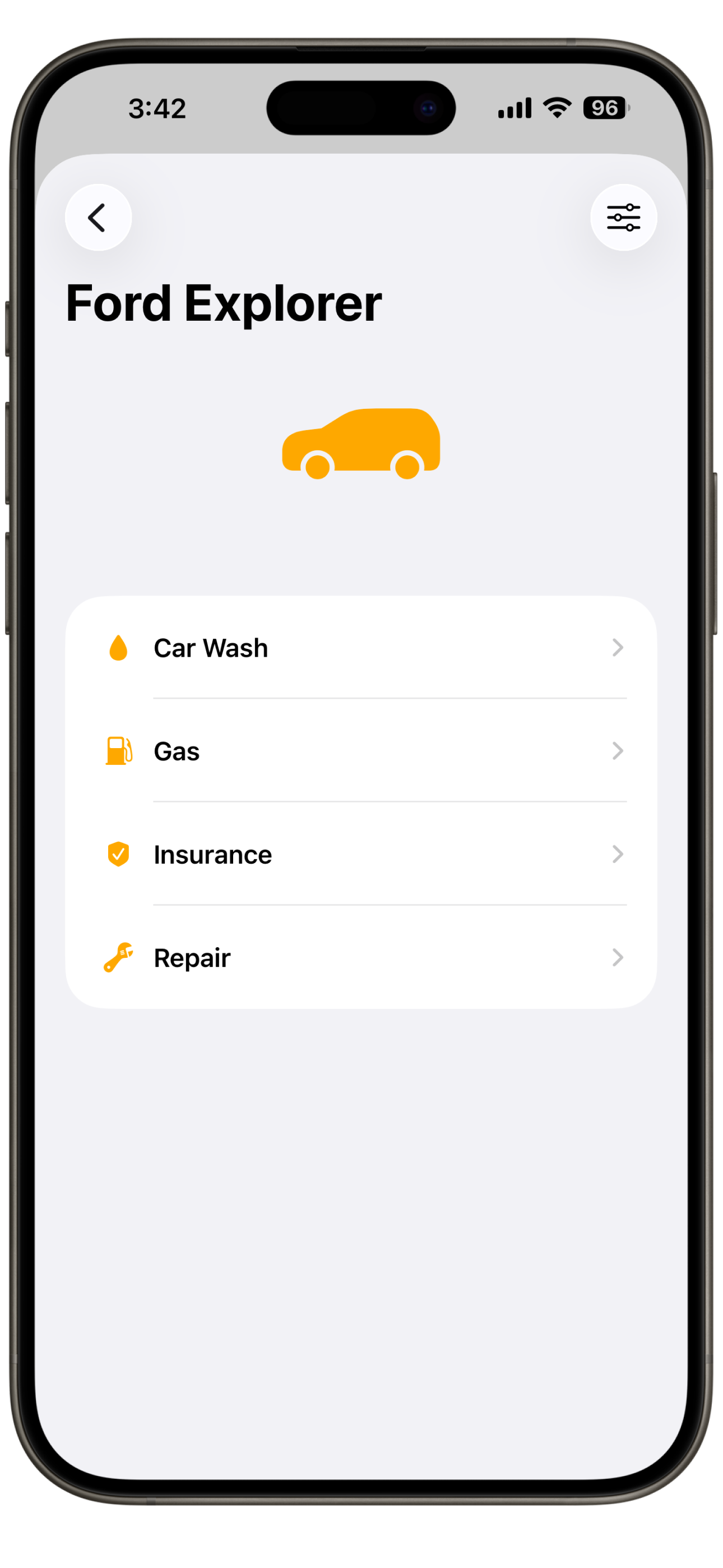Screen dimensions: 723x1568
Task: Select the water drop Car Wash icon
Action: 119,648
